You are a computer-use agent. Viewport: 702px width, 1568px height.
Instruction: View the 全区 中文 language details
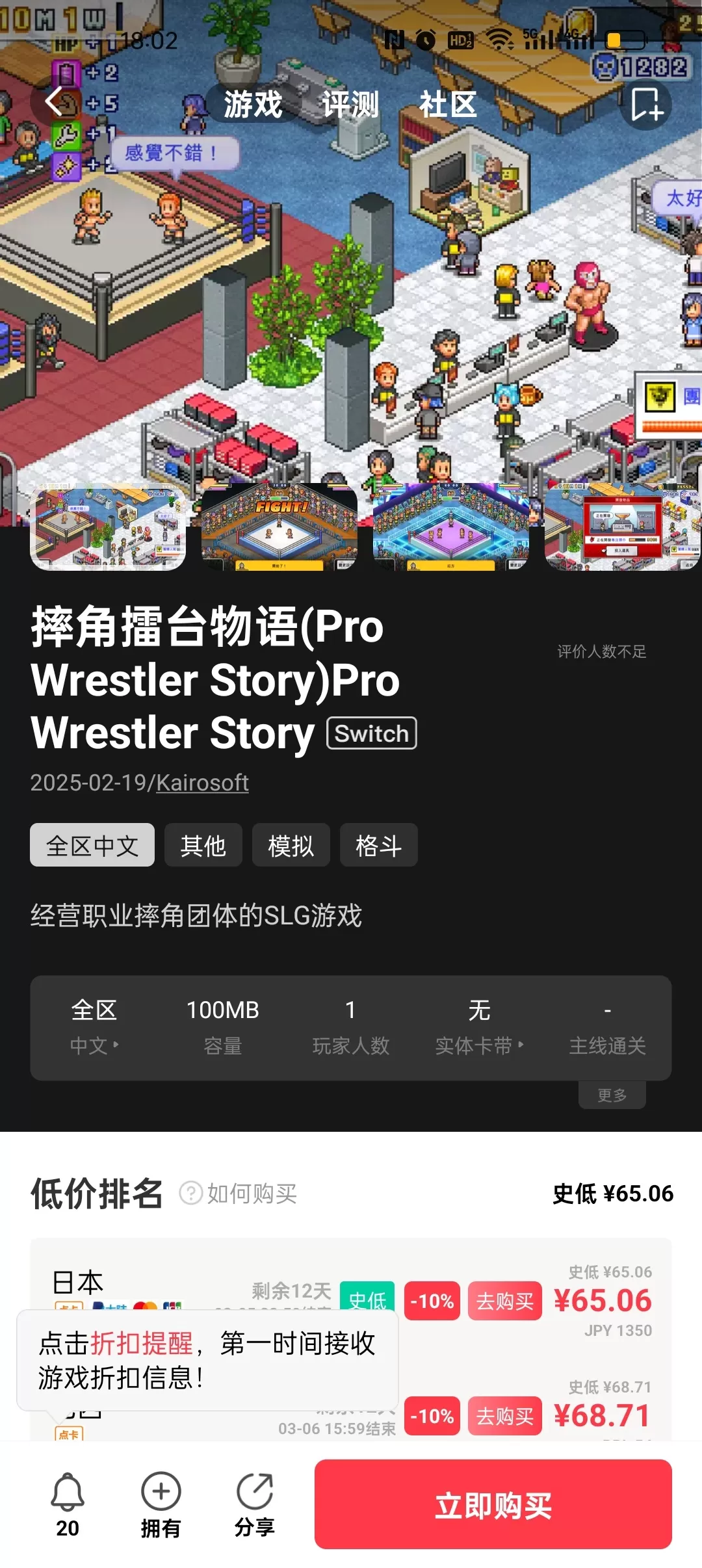[94, 1027]
